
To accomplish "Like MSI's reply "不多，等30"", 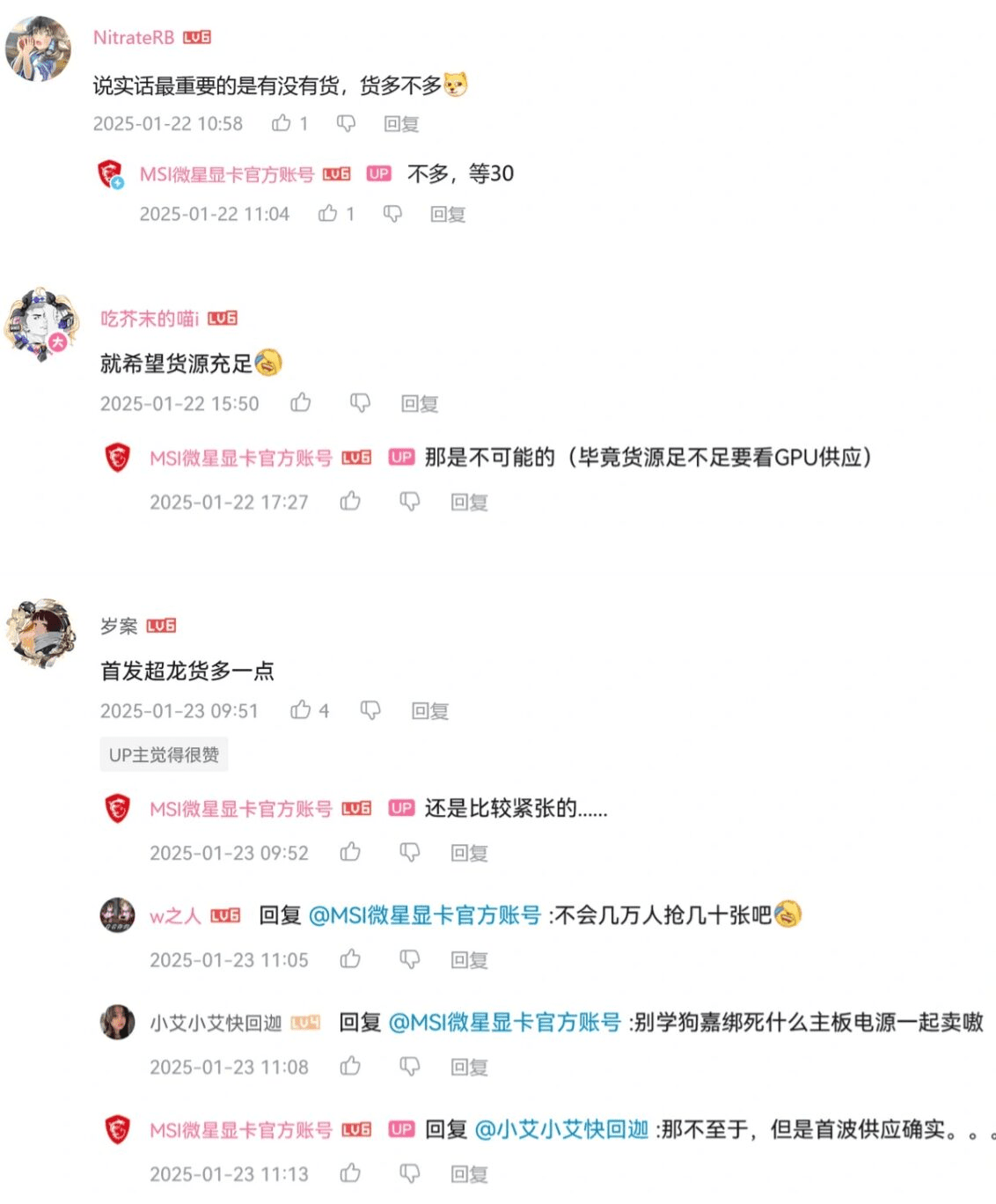I will coord(328,214).
